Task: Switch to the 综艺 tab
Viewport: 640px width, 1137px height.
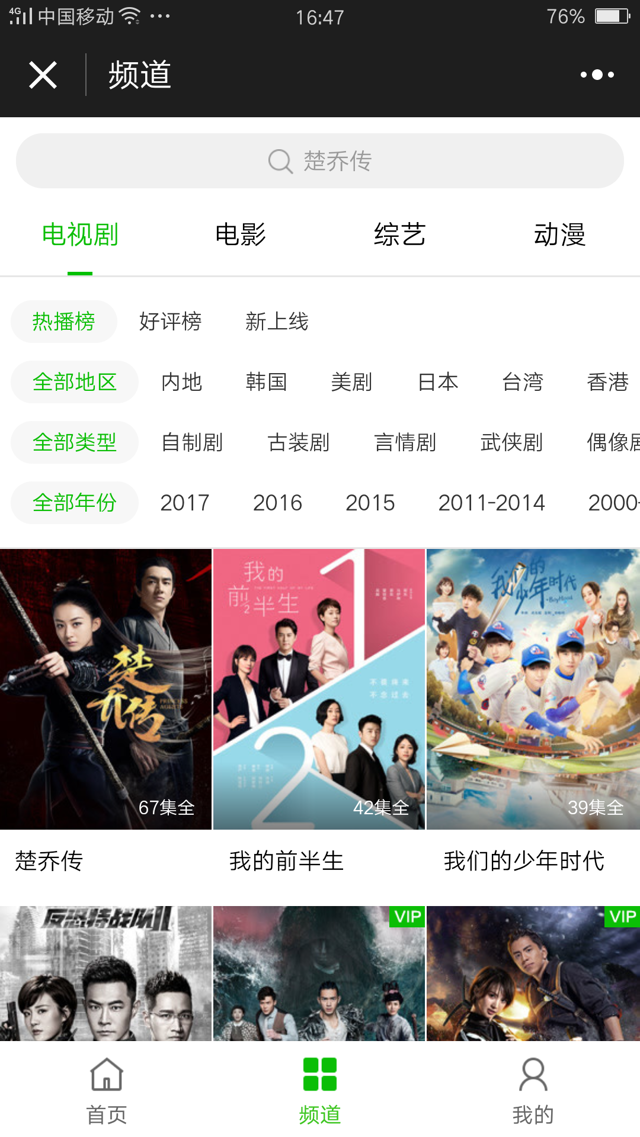Action: (x=400, y=235)
